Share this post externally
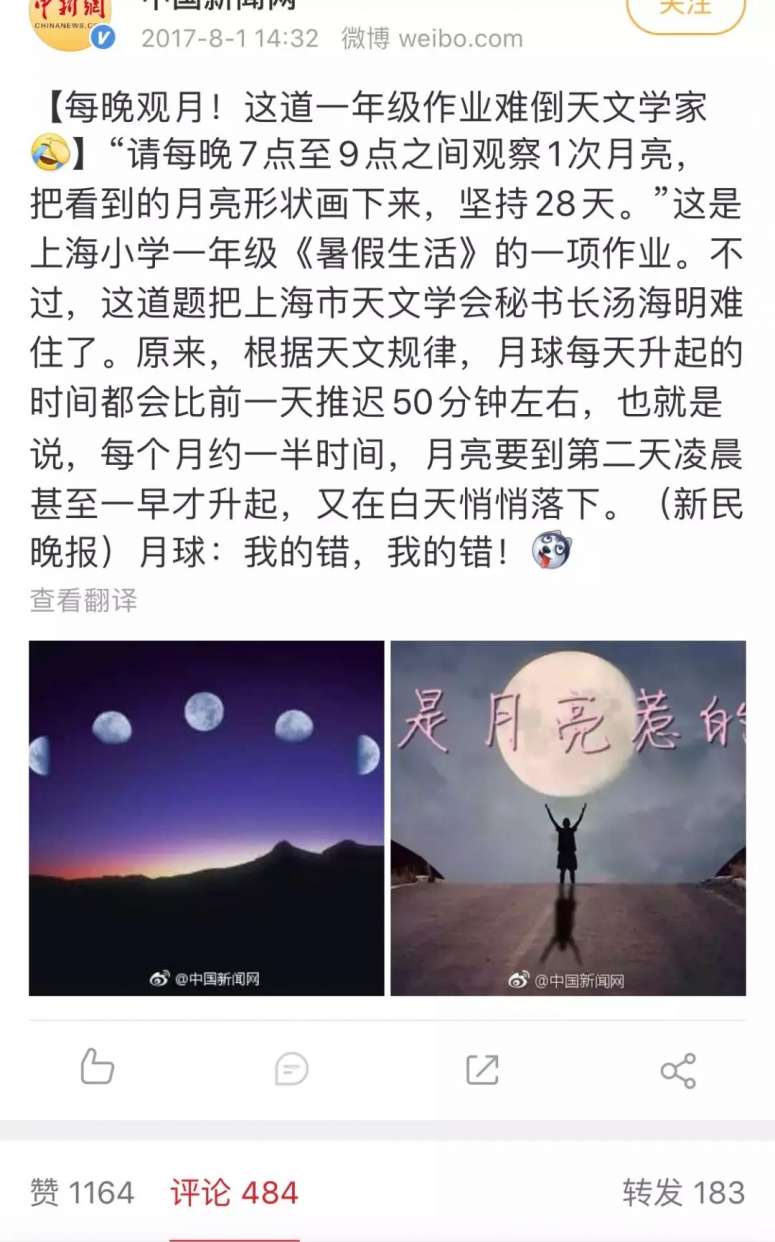Viewport: 775px width, 1242px height. [x=678, y=1070]
